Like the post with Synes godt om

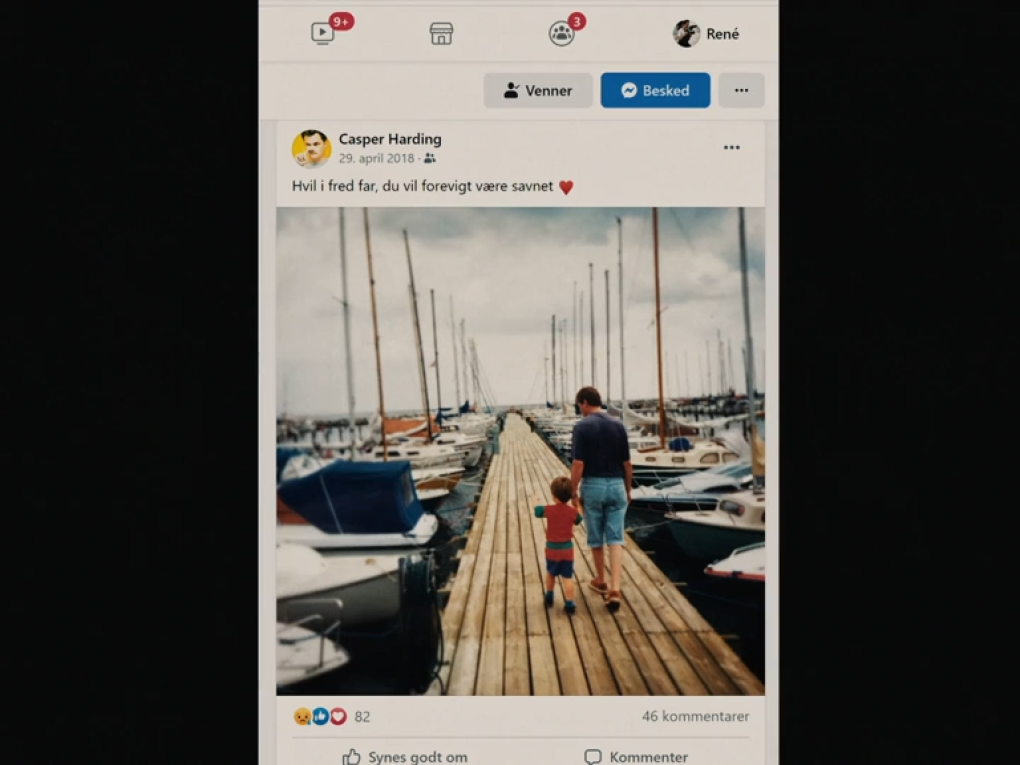[405, 756]
